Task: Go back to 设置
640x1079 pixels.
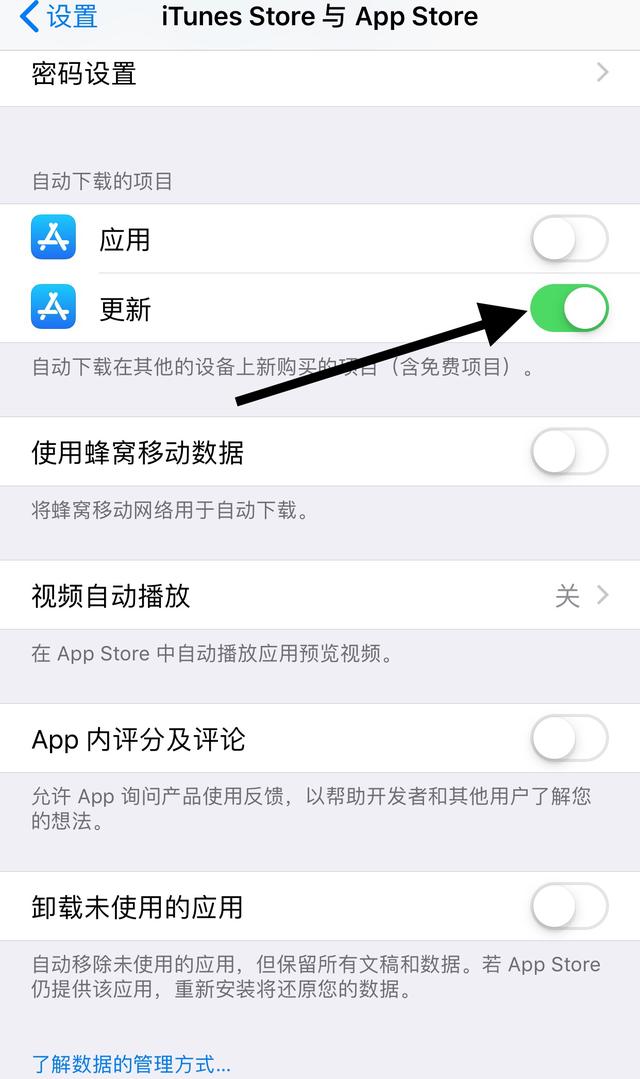Action: [x=58, y=17]
